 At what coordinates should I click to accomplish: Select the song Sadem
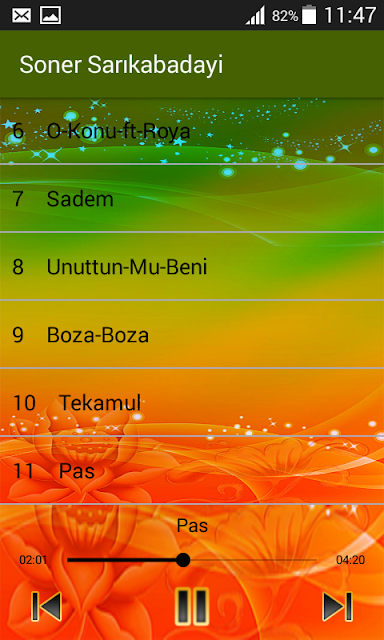tap(192, 198)
